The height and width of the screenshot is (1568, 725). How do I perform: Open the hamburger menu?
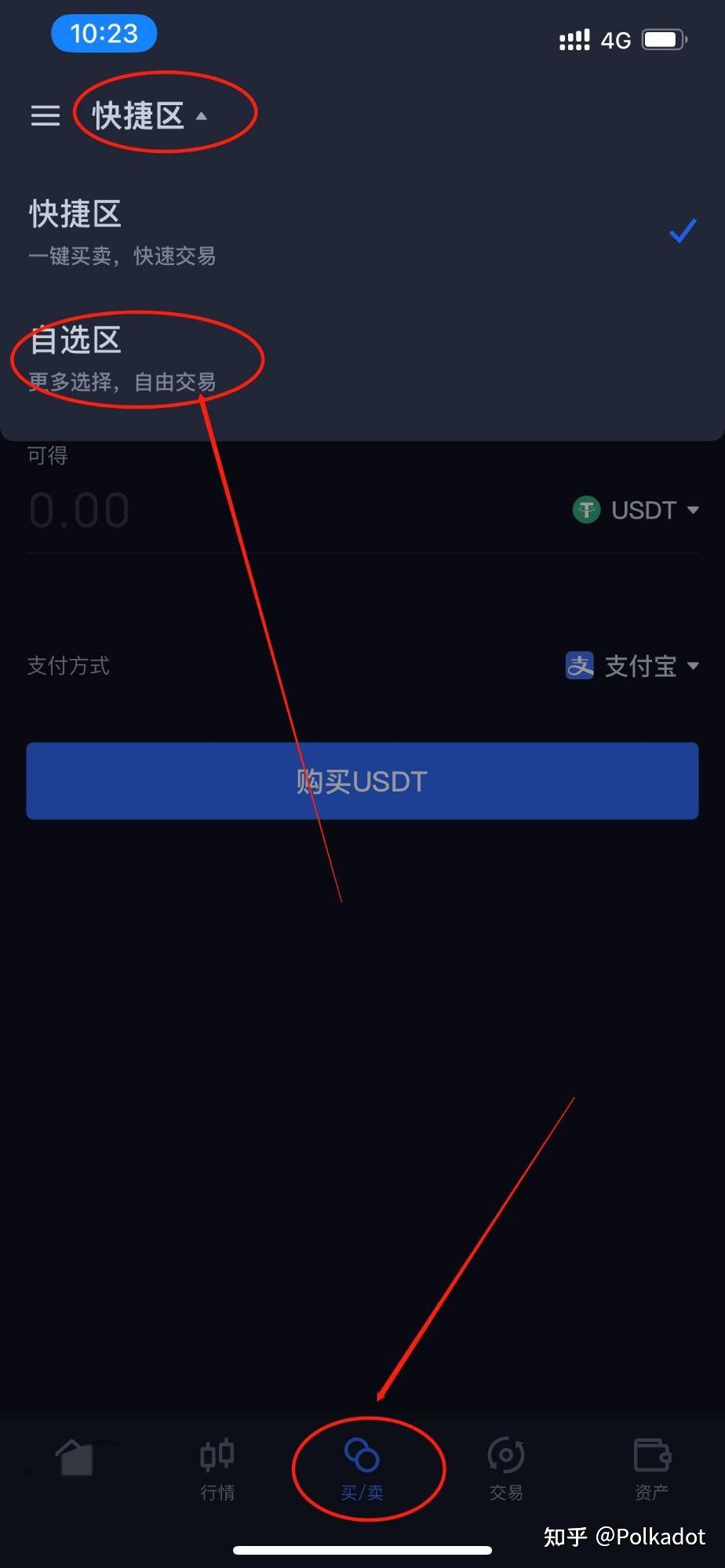click(45, 115)
